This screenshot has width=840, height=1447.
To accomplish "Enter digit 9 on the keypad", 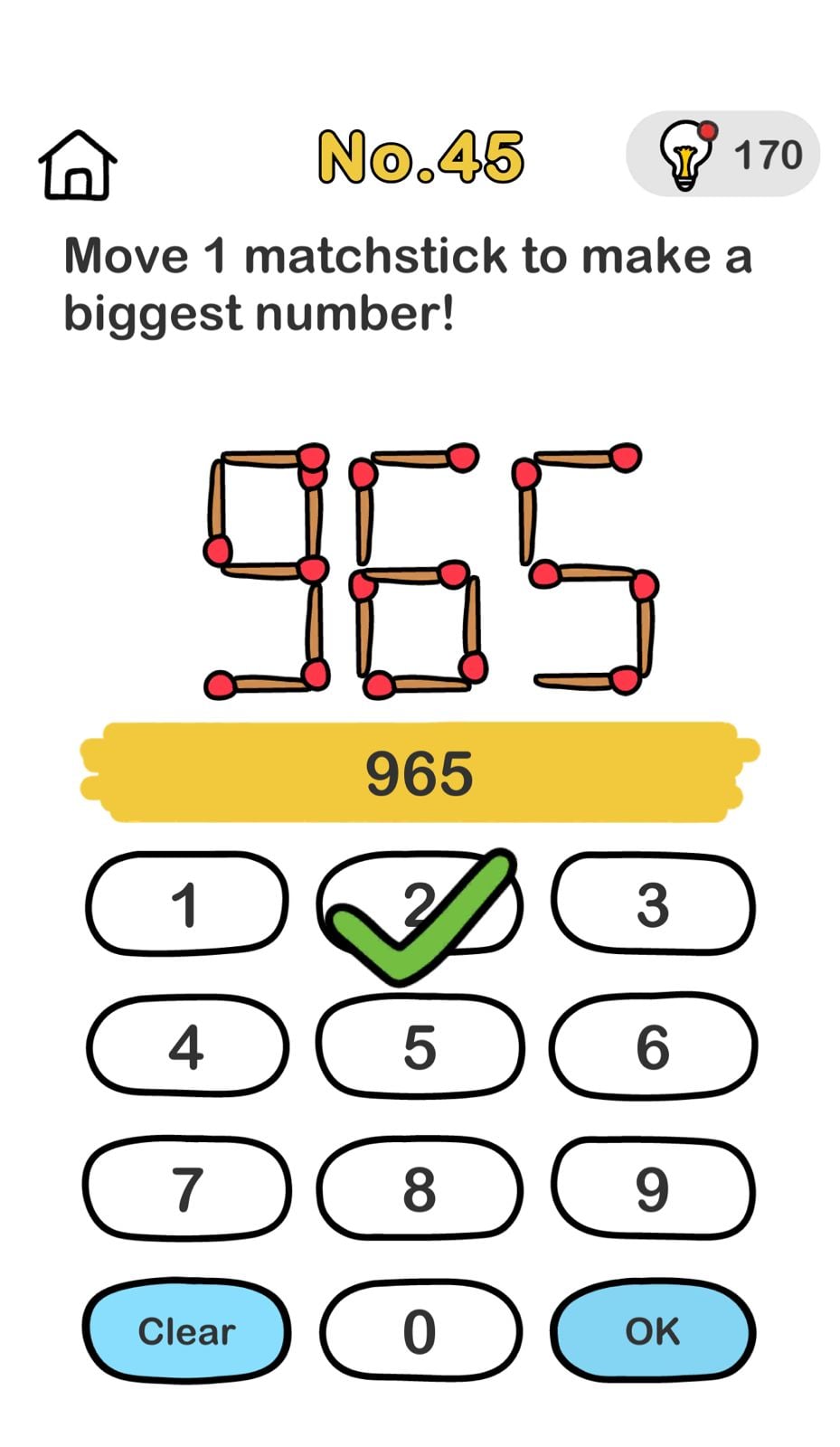I will pos(653,1188).
